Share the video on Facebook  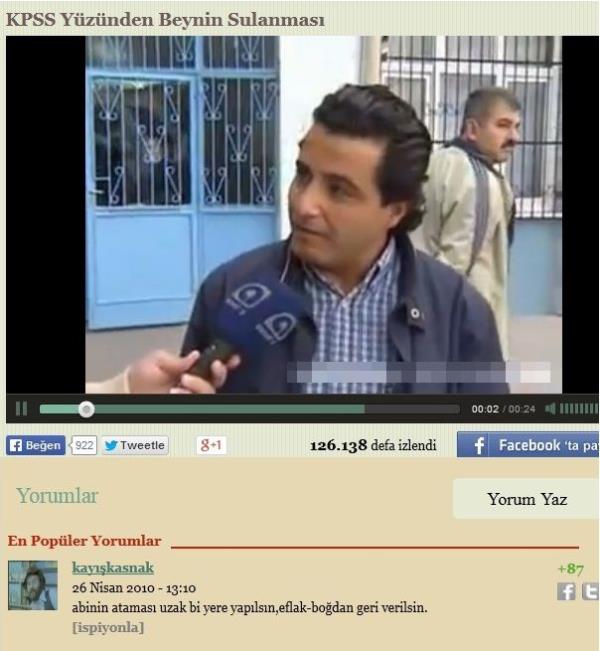click(529, 445)
